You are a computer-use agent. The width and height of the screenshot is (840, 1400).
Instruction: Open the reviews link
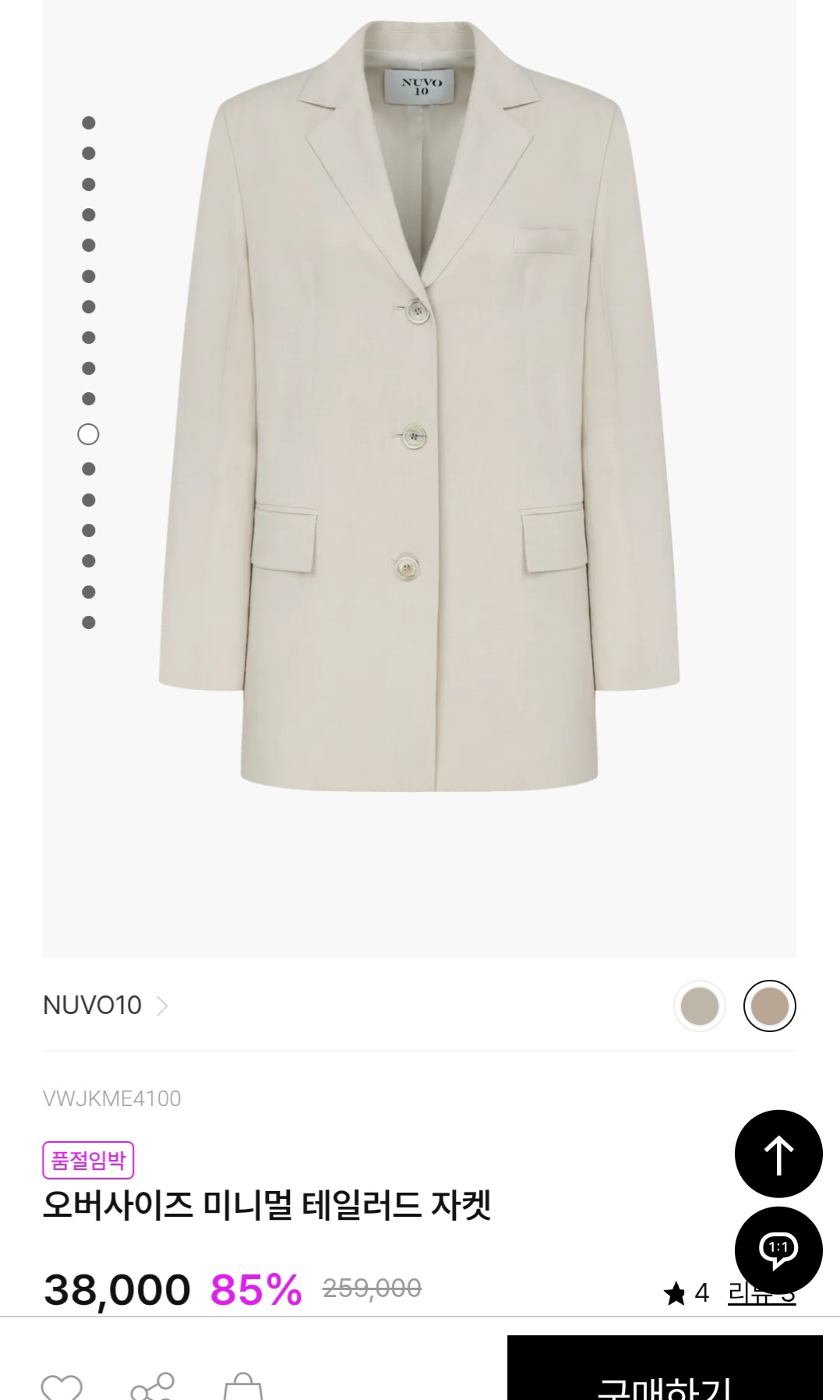pyautogui.click(x=761, y=1293)
